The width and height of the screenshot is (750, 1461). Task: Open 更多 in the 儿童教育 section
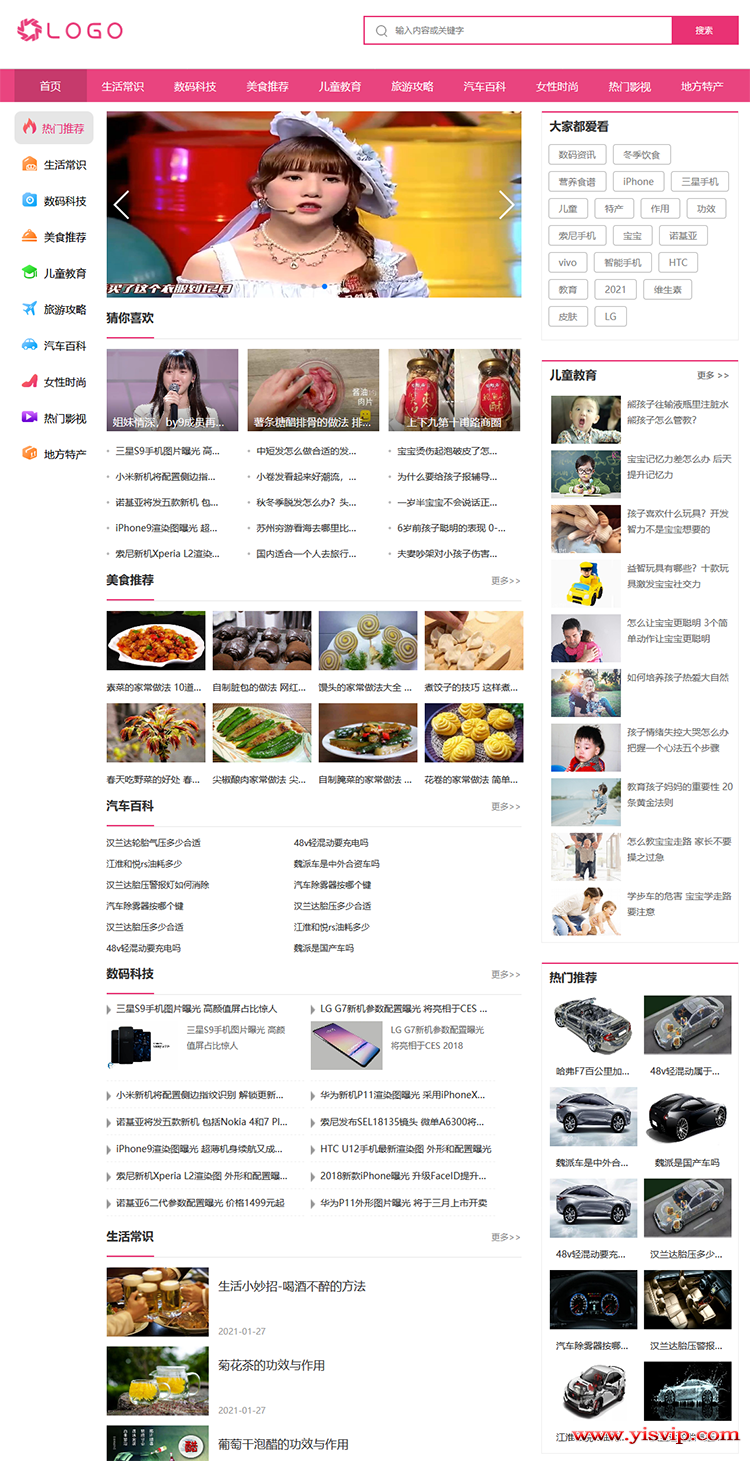click(713, 376)
